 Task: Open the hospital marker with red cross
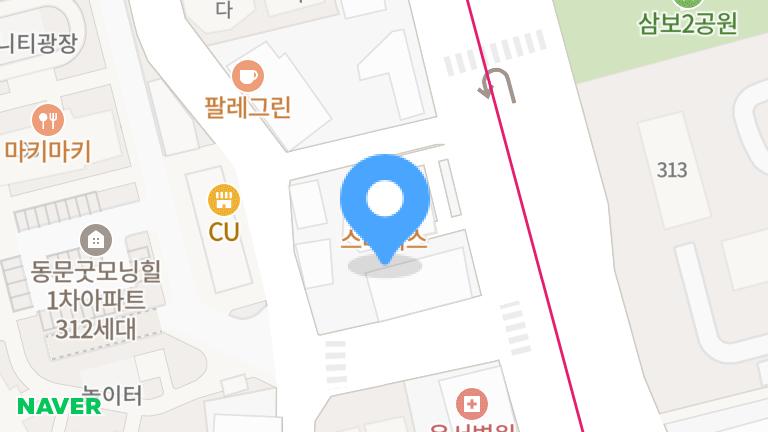(x=471, y=404)
